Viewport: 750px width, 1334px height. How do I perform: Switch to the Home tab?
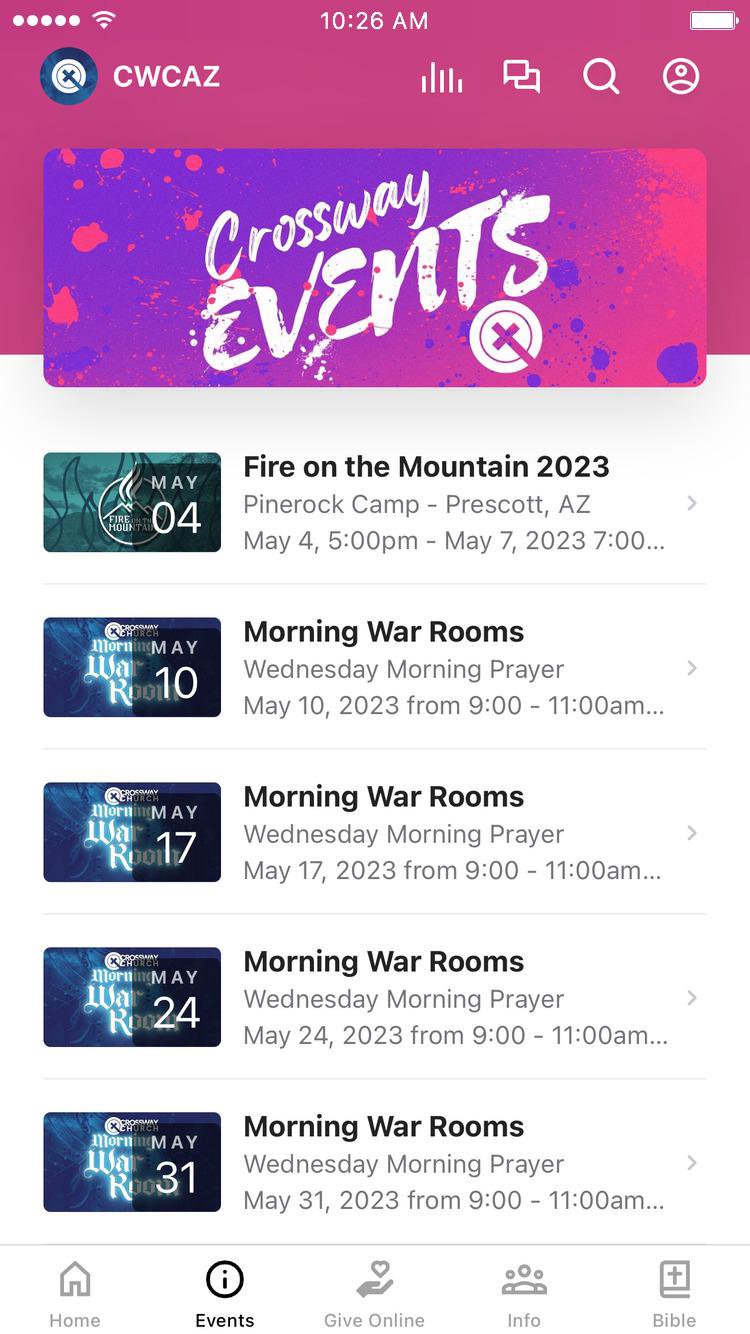tap(75, 1291)
